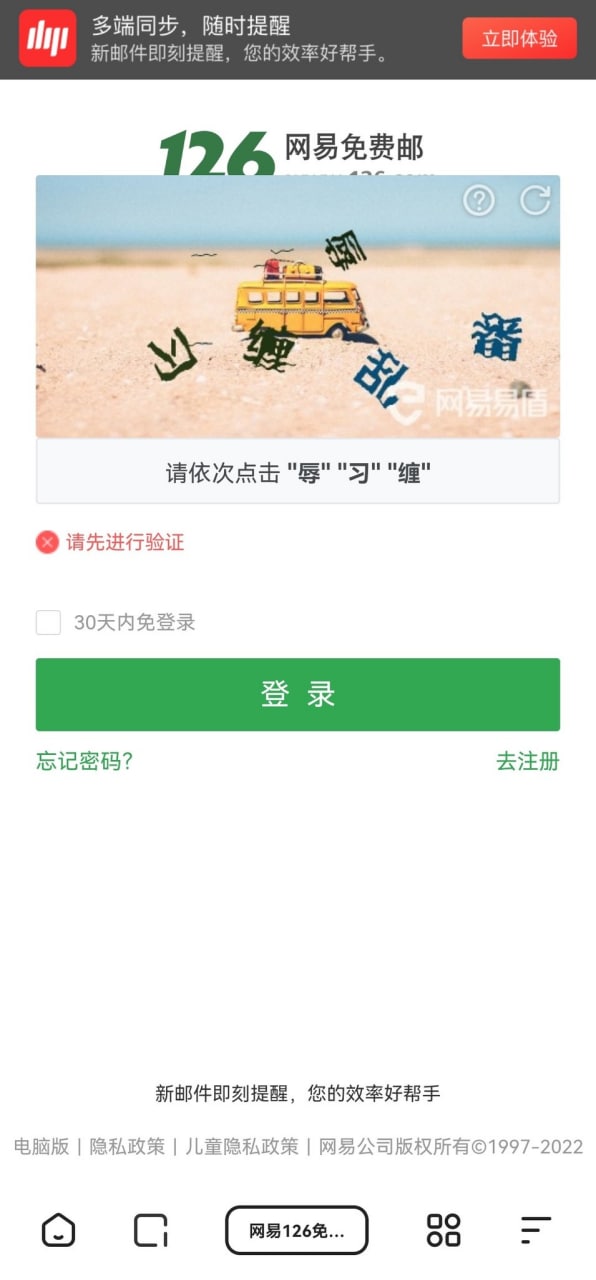Check the 30天内免登录 checkbox
Screen dimensions: 596x1280
pyautogui.click(x=48, y=622)
